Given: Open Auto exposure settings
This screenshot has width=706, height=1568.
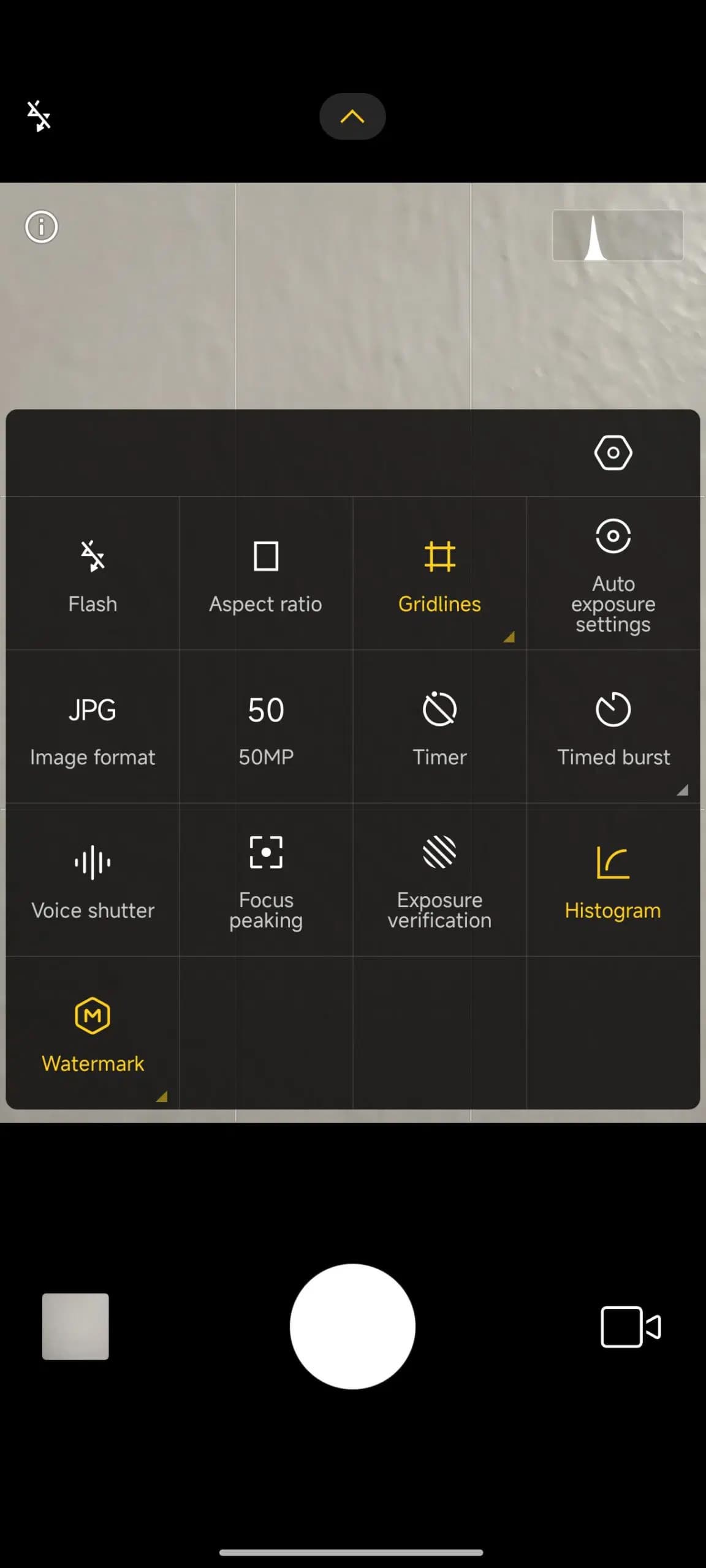Looking at the screenshot, I should pyautogui.click(x=613, y=573).
